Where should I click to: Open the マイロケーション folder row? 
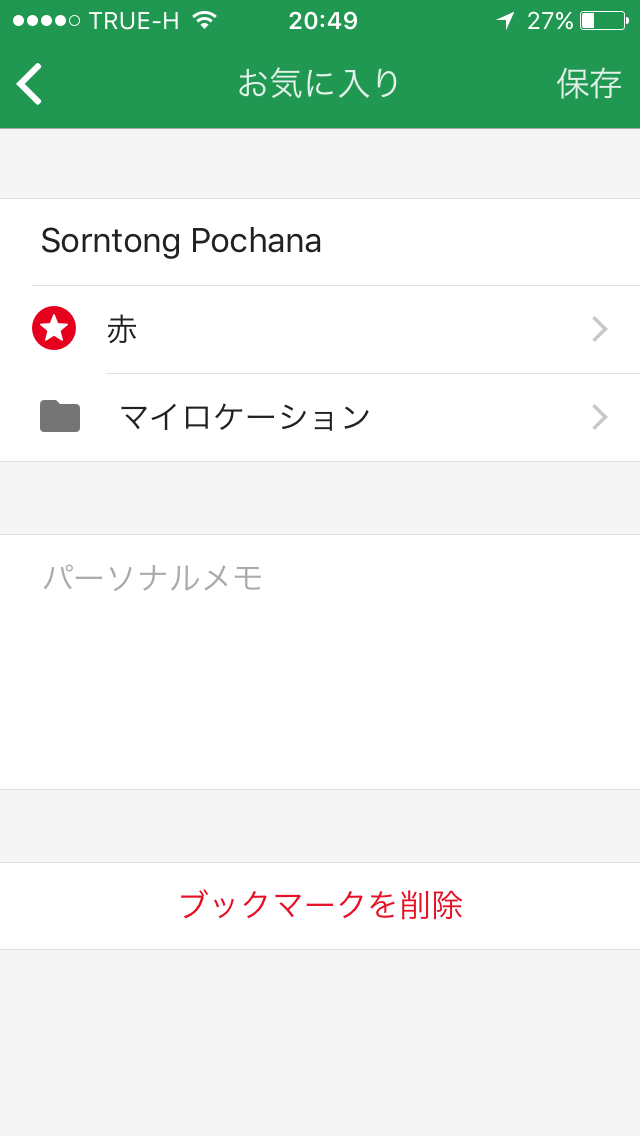pyautogui.click(x=320, y=417)
